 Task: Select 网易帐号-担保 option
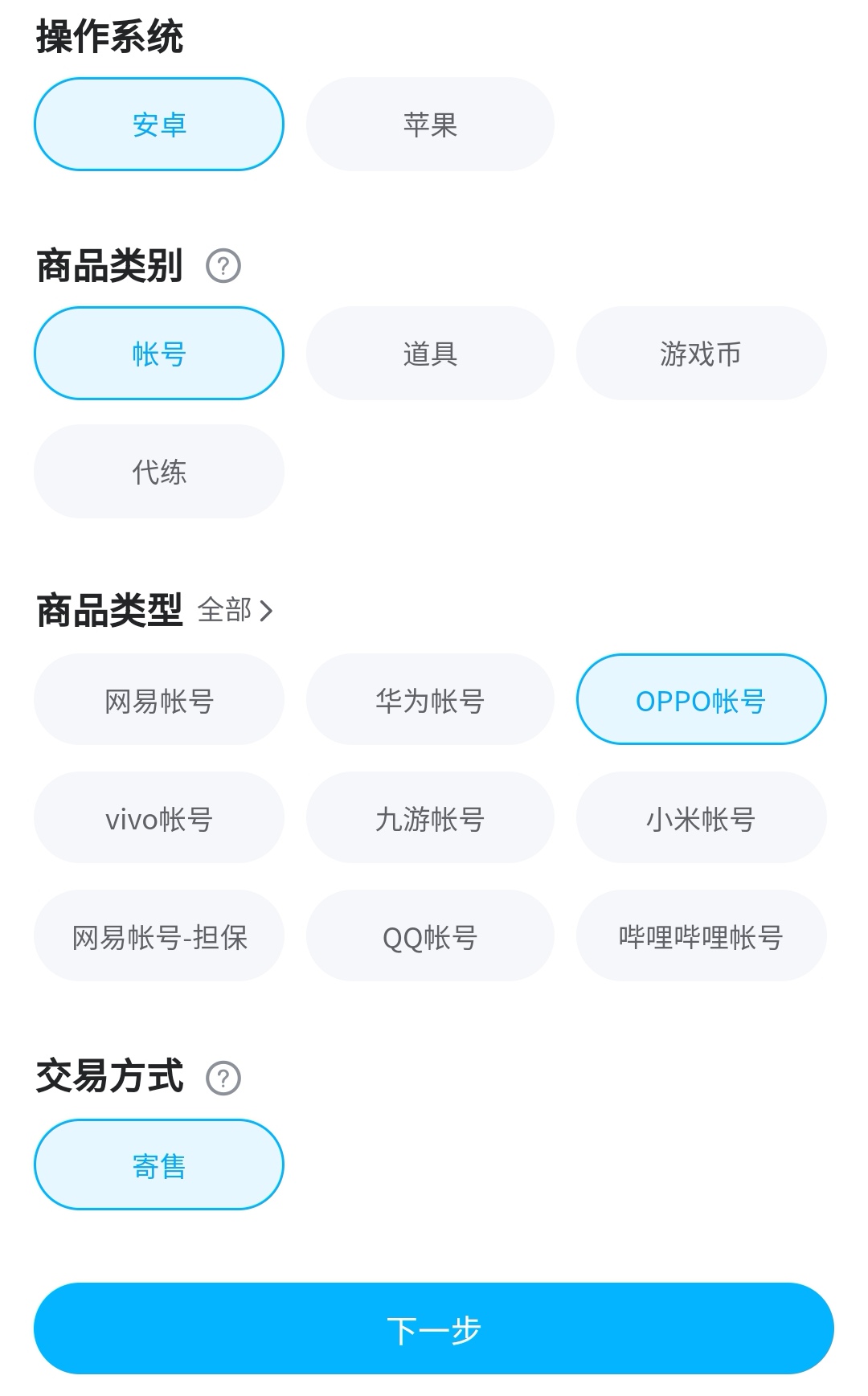[159, 937]
